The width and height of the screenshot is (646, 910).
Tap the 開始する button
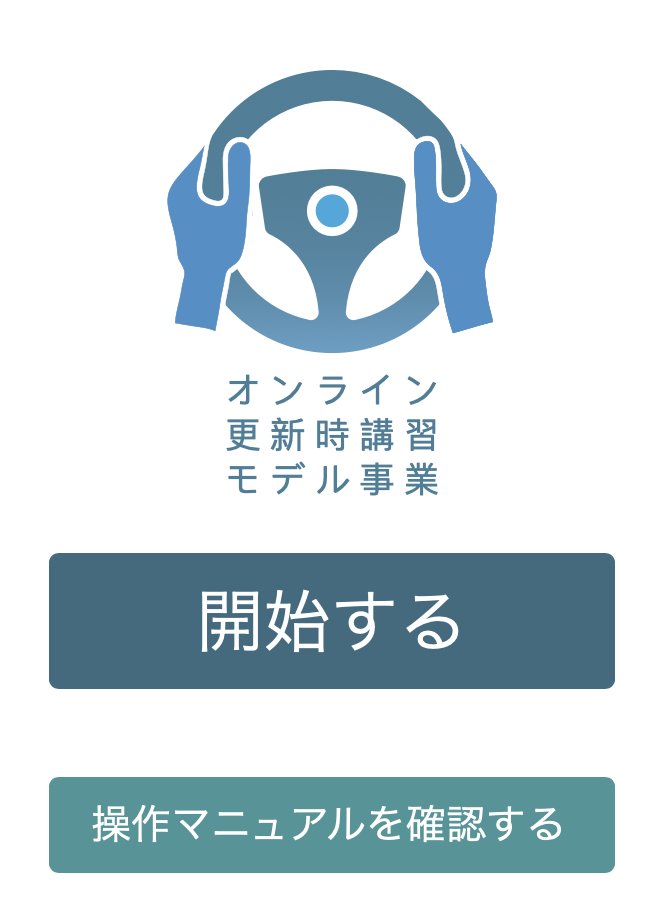point(331,621)
